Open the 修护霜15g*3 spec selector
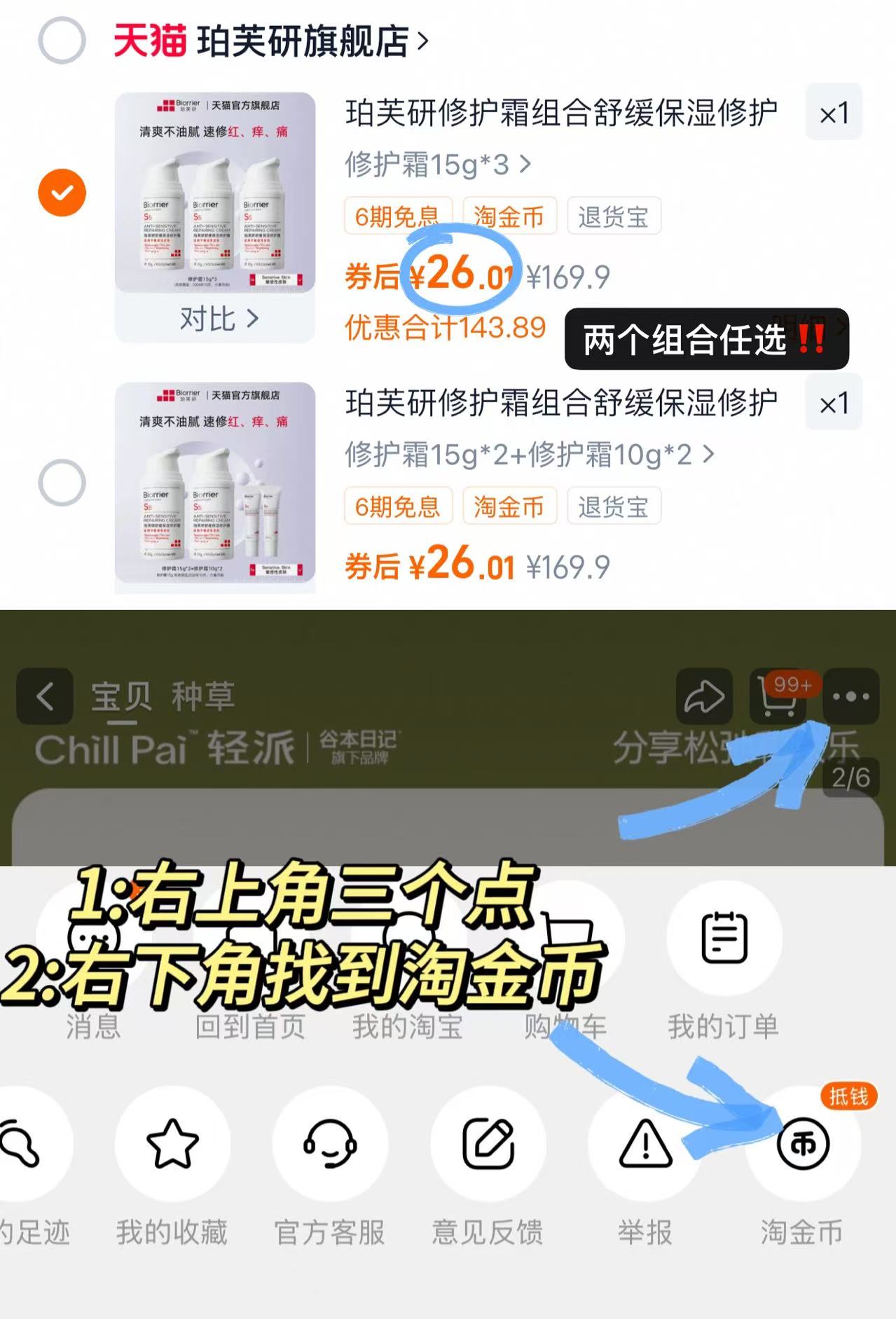Screen dimensions: 896x1319 [x=434, y=166]
